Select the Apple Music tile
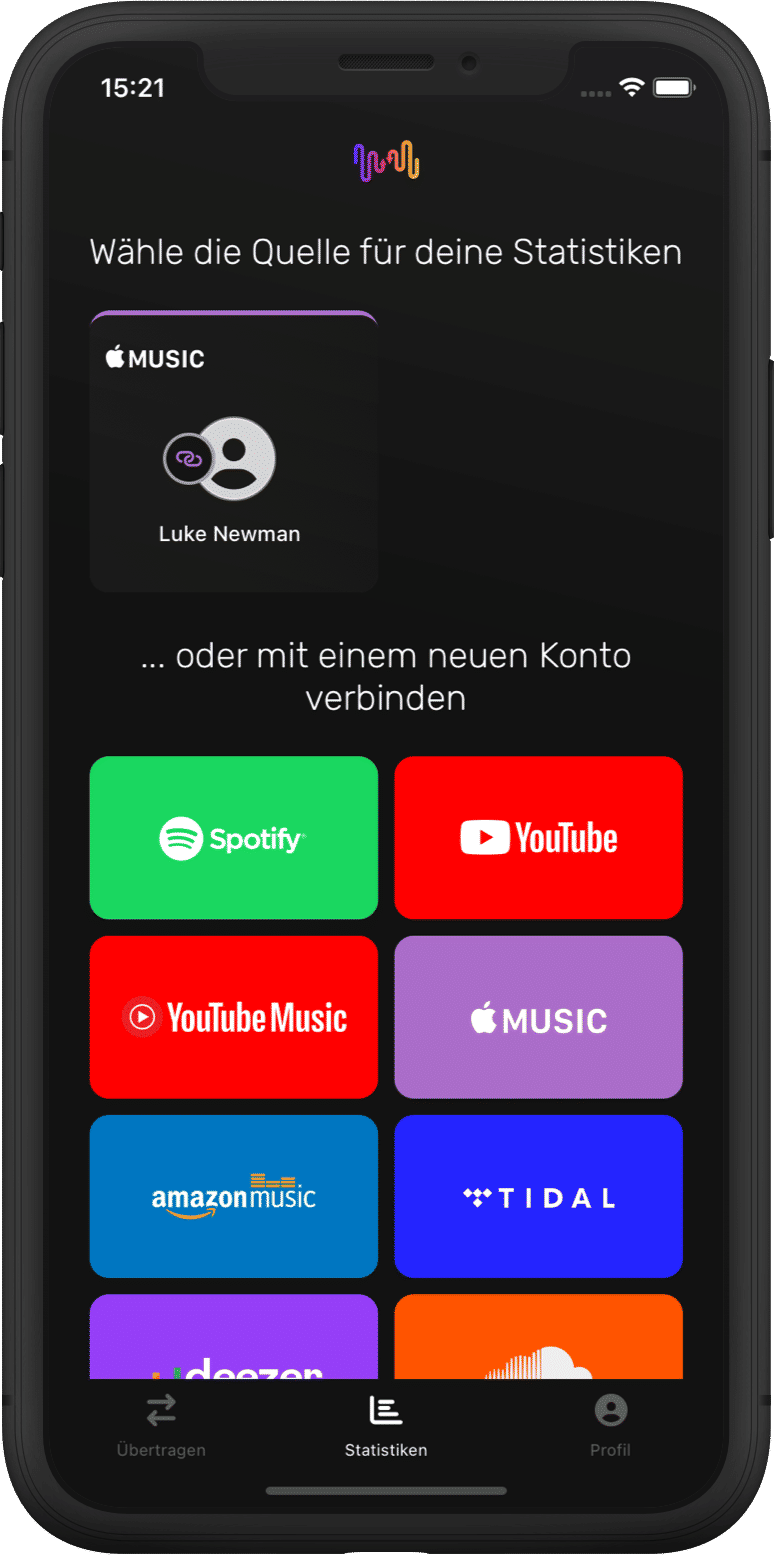Image resolution: width=774 pixels, height=1560 pixels. 538,1017
